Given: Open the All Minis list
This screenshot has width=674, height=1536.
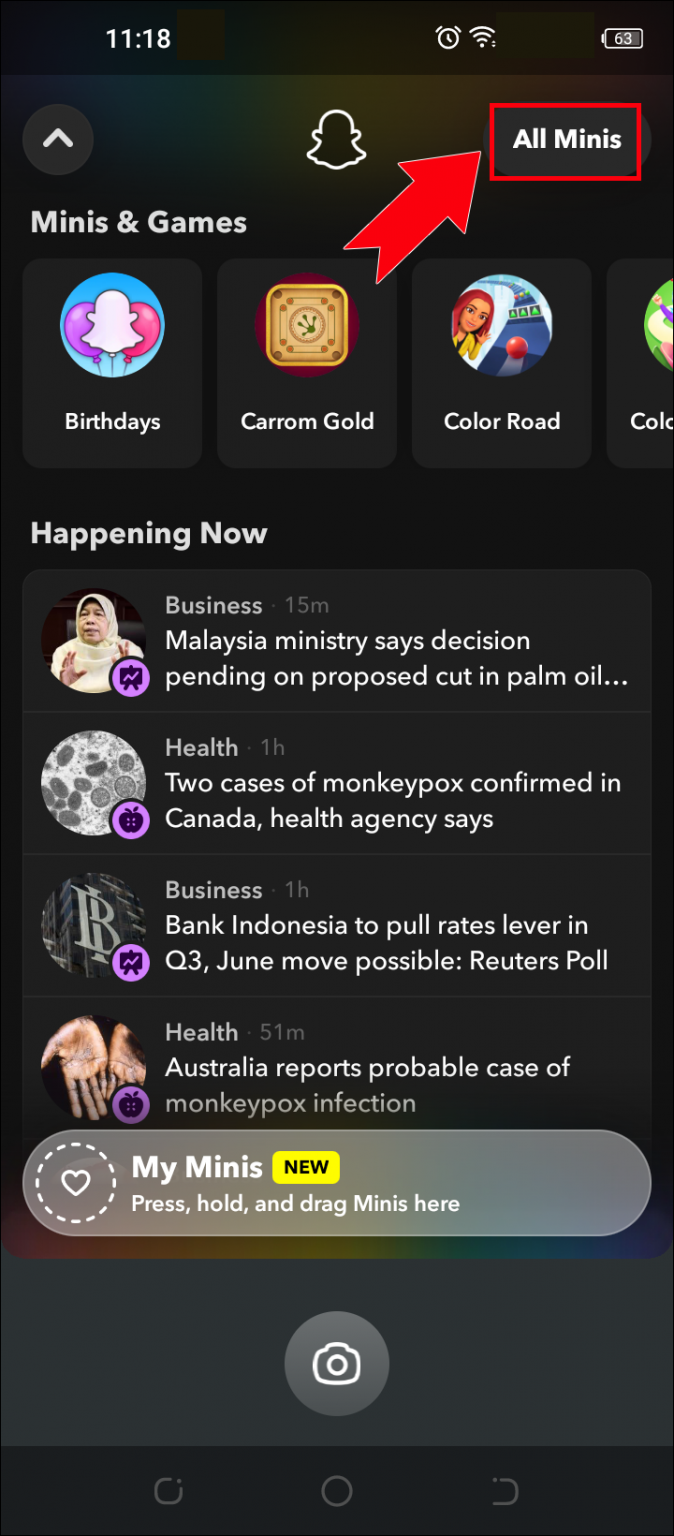Looking at the screenshot, I should coord(566,140).
